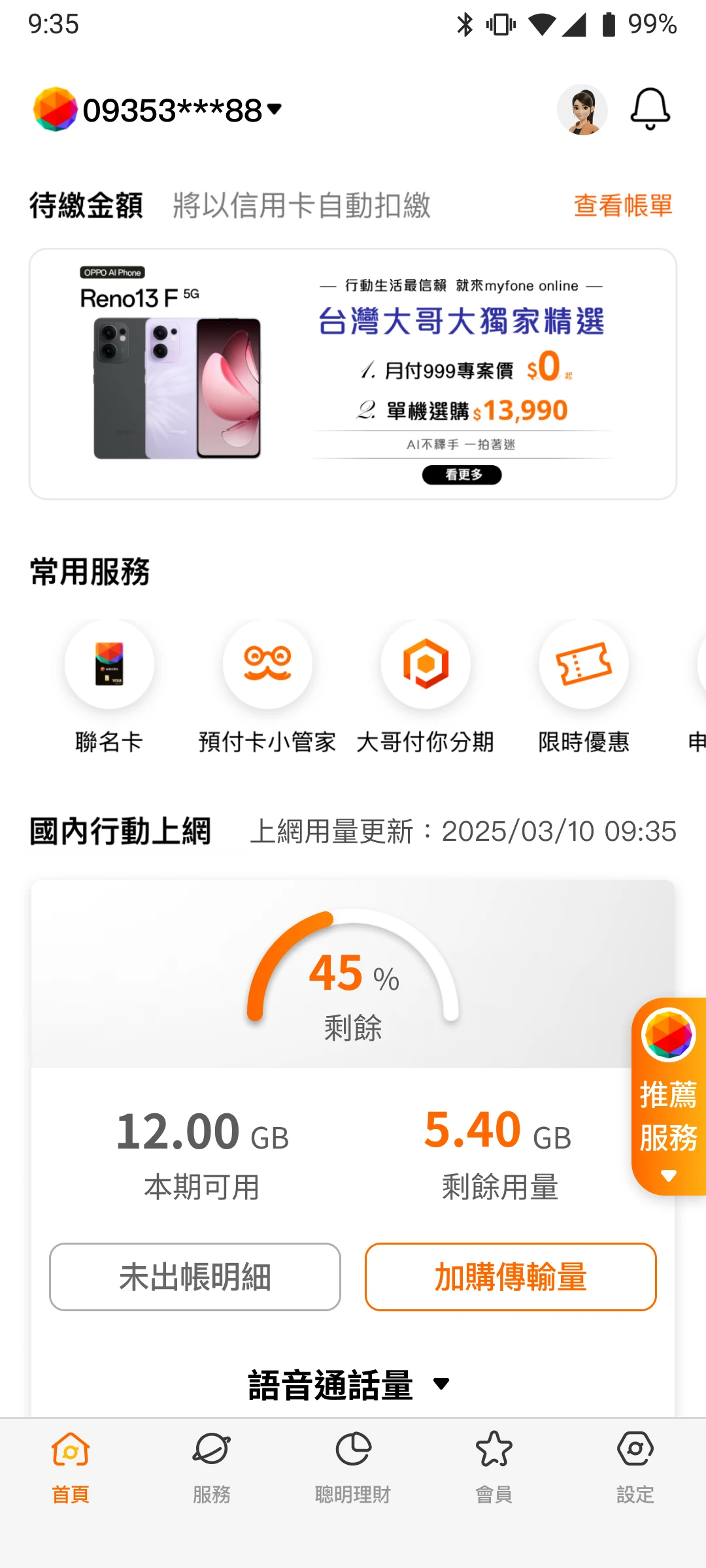Switch to the 會員 tab
Screen dimensions: 706x1568
coord(494,1466)
